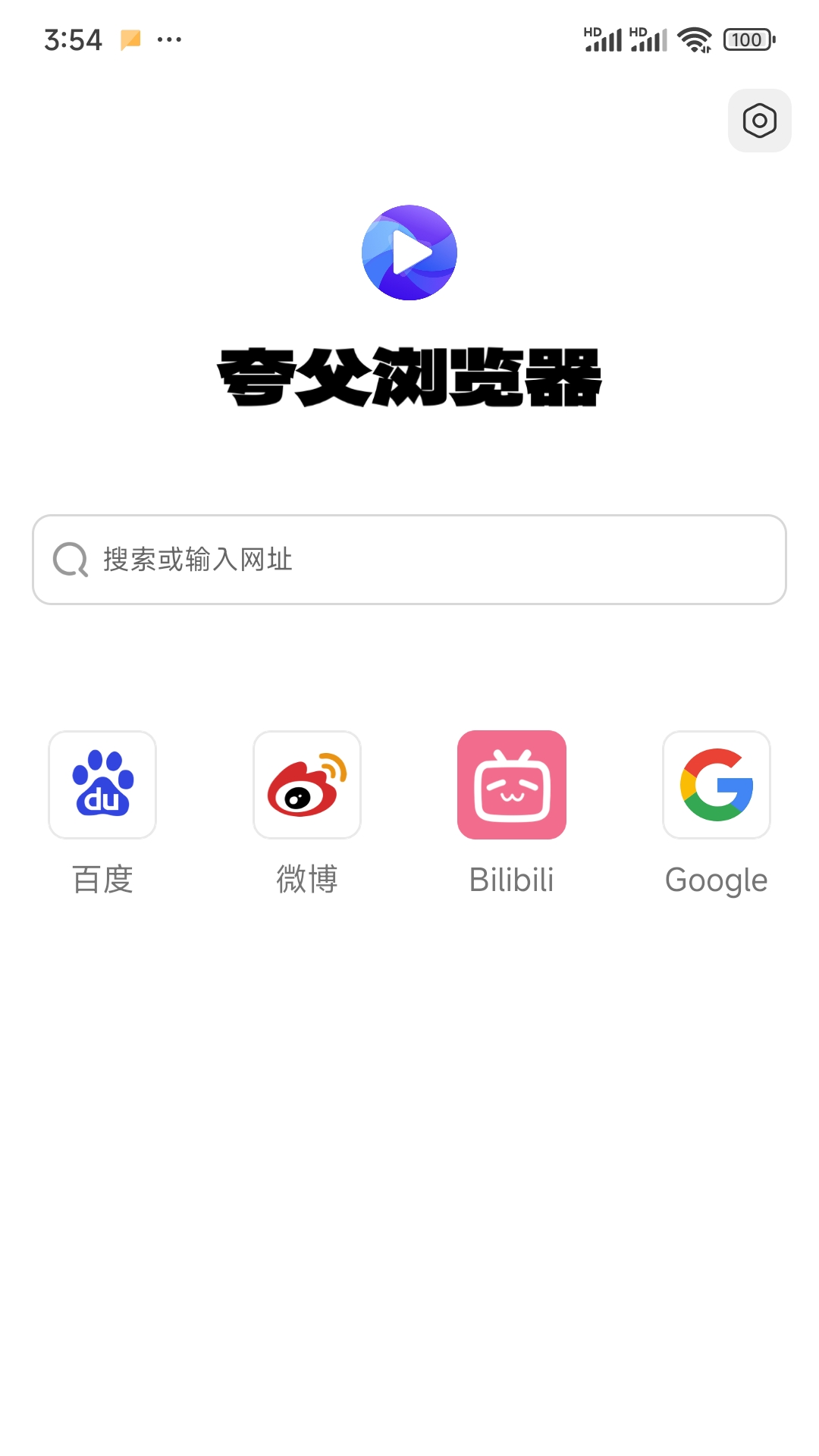Tap the search input field

(x=409, y=559)
